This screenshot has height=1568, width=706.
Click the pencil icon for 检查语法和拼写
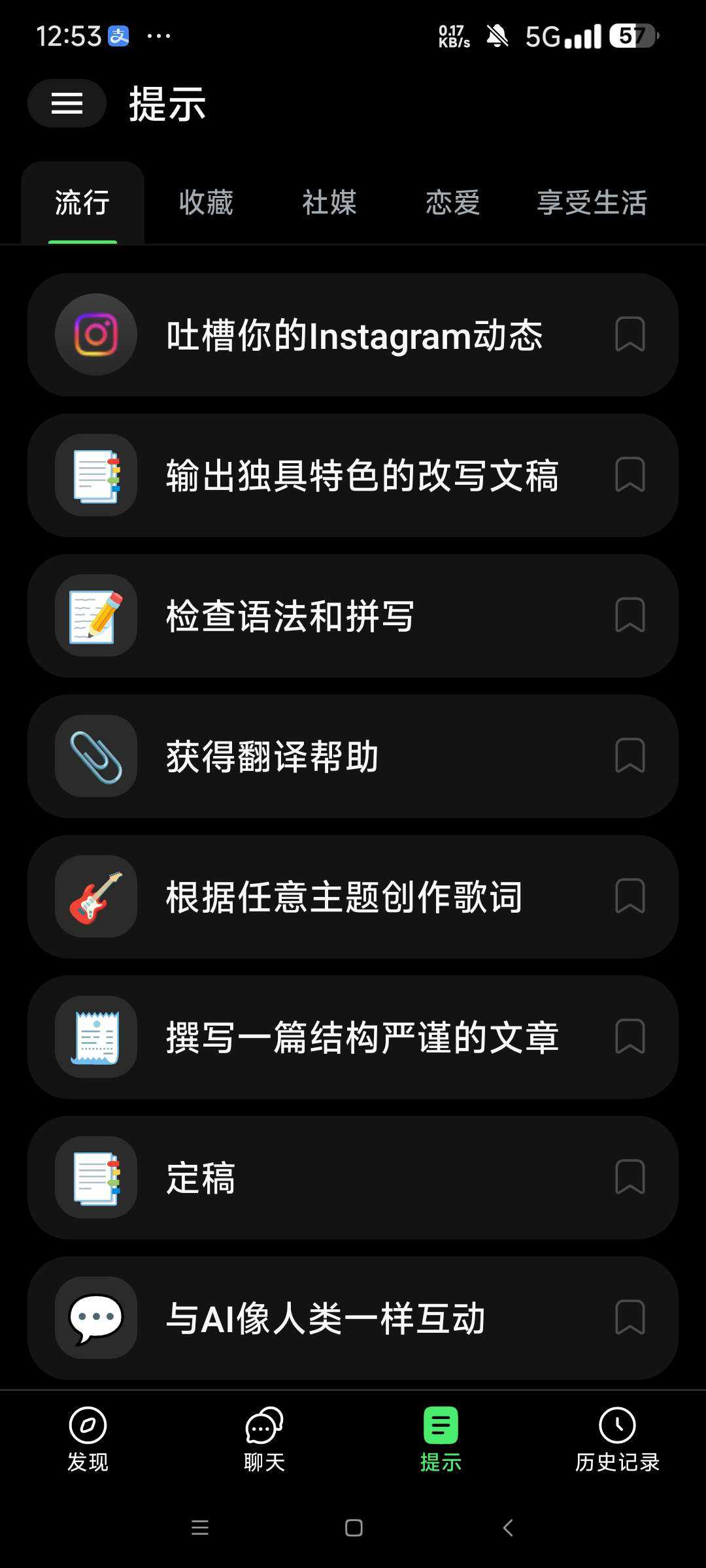pos(95,615)
